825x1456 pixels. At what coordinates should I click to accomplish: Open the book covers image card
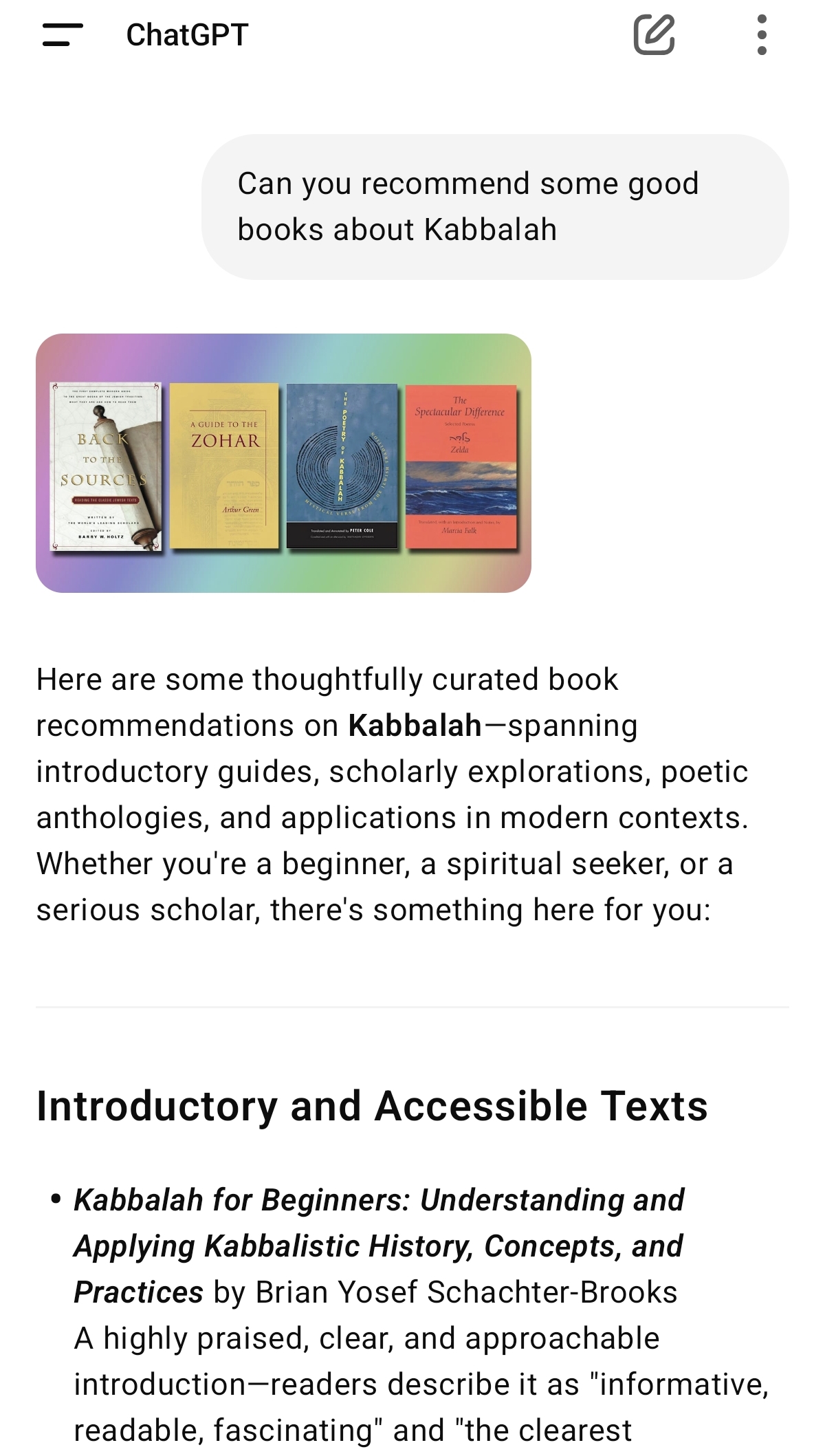coord(283,463)
